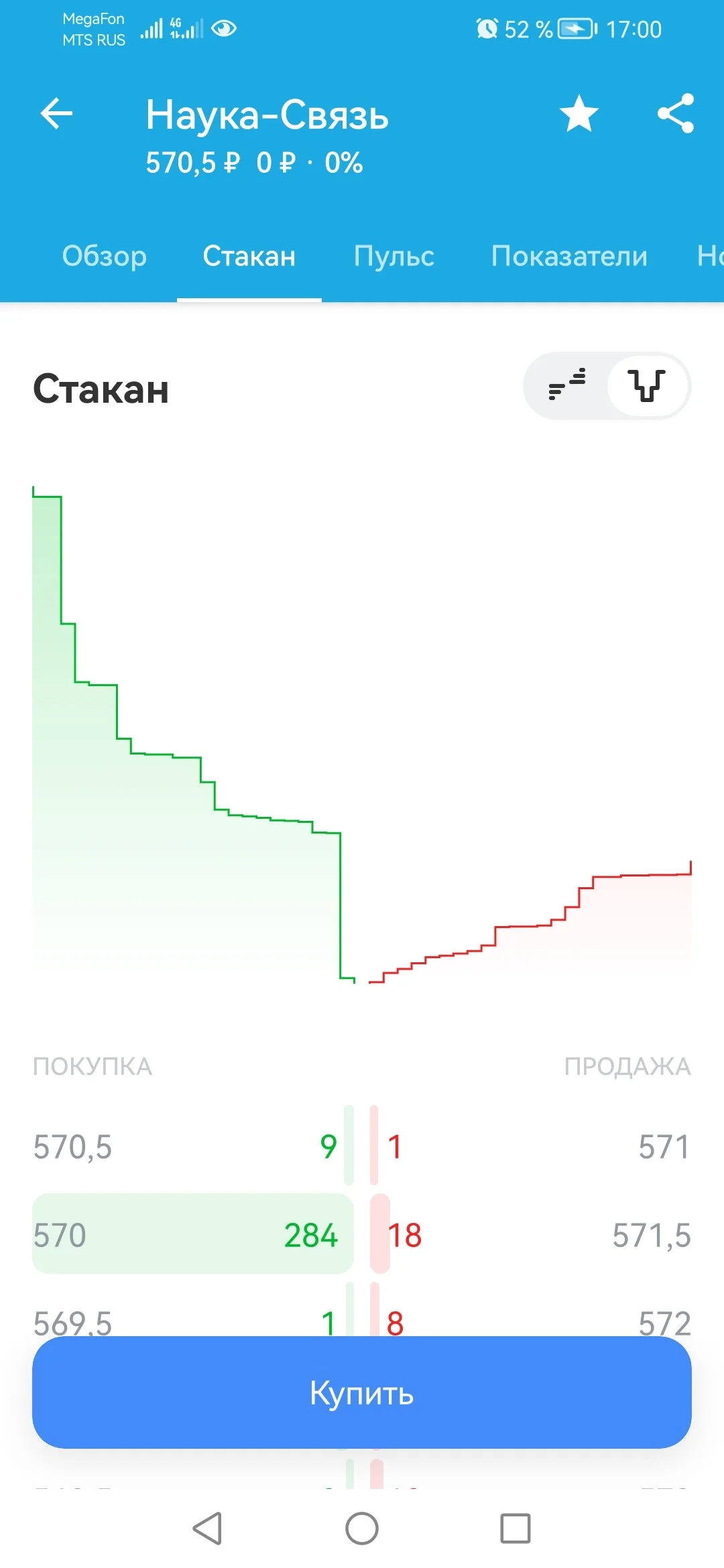Choose the 571,5 ask with 18 lots
The width and height of the screenshot is (724, 1568).
click(531, 1234)
